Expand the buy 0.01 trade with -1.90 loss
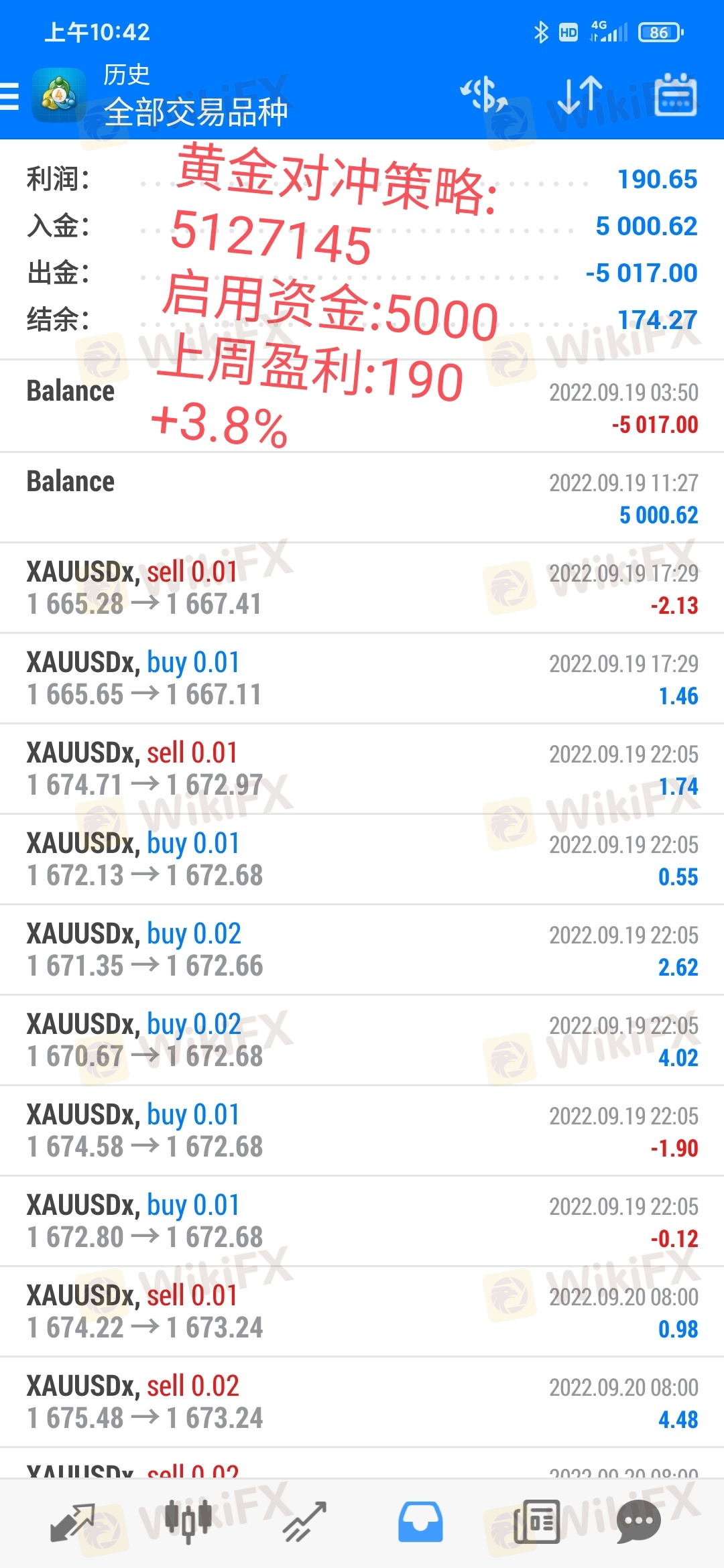The width and height of the screenshot is (724, 1568). pos(362,1131)
